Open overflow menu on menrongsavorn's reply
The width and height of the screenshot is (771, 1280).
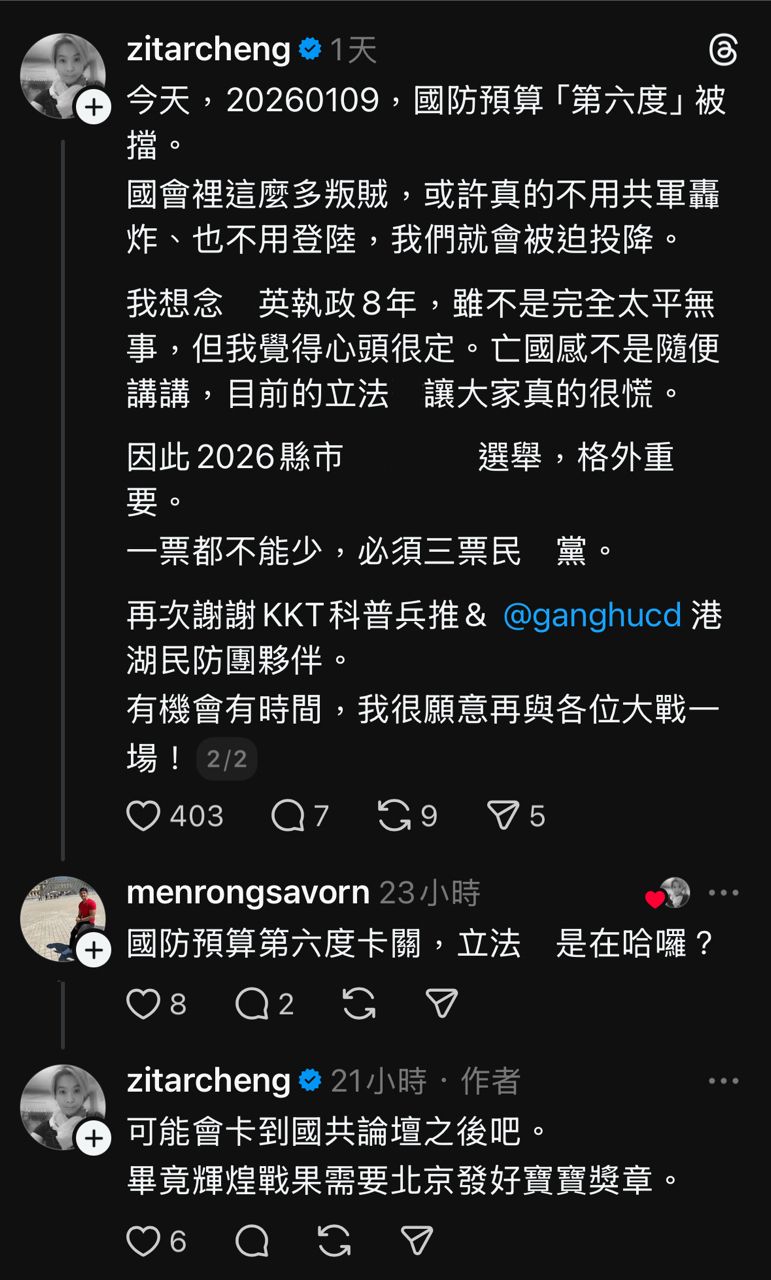(x=723, y=893)
